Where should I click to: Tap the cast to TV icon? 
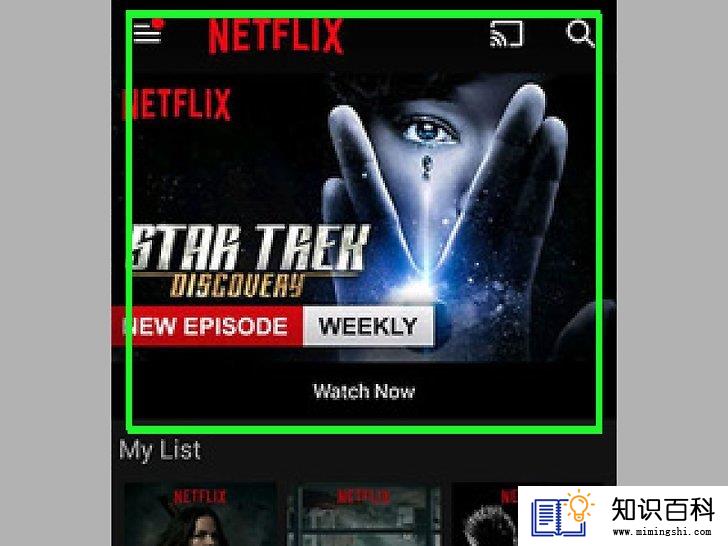point(506,34)
